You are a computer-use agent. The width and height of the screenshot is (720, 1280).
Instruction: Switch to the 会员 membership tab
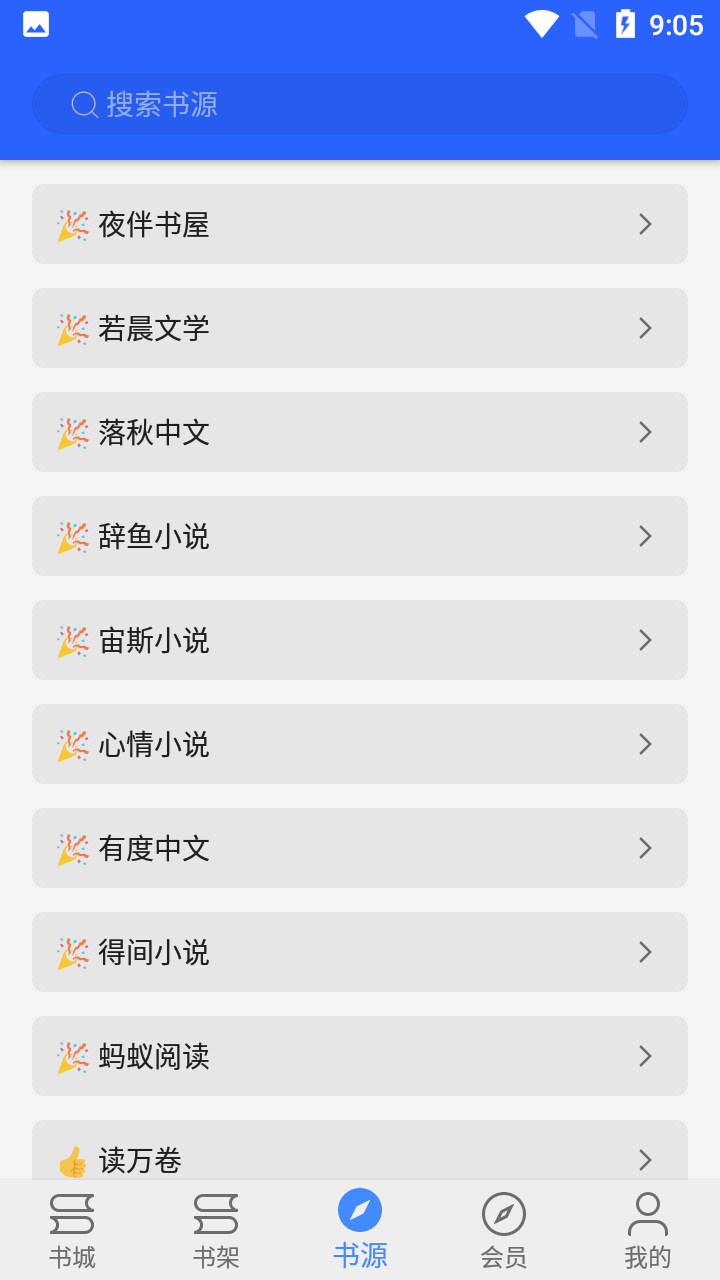pyautogui.click(x=504, y=1230)
